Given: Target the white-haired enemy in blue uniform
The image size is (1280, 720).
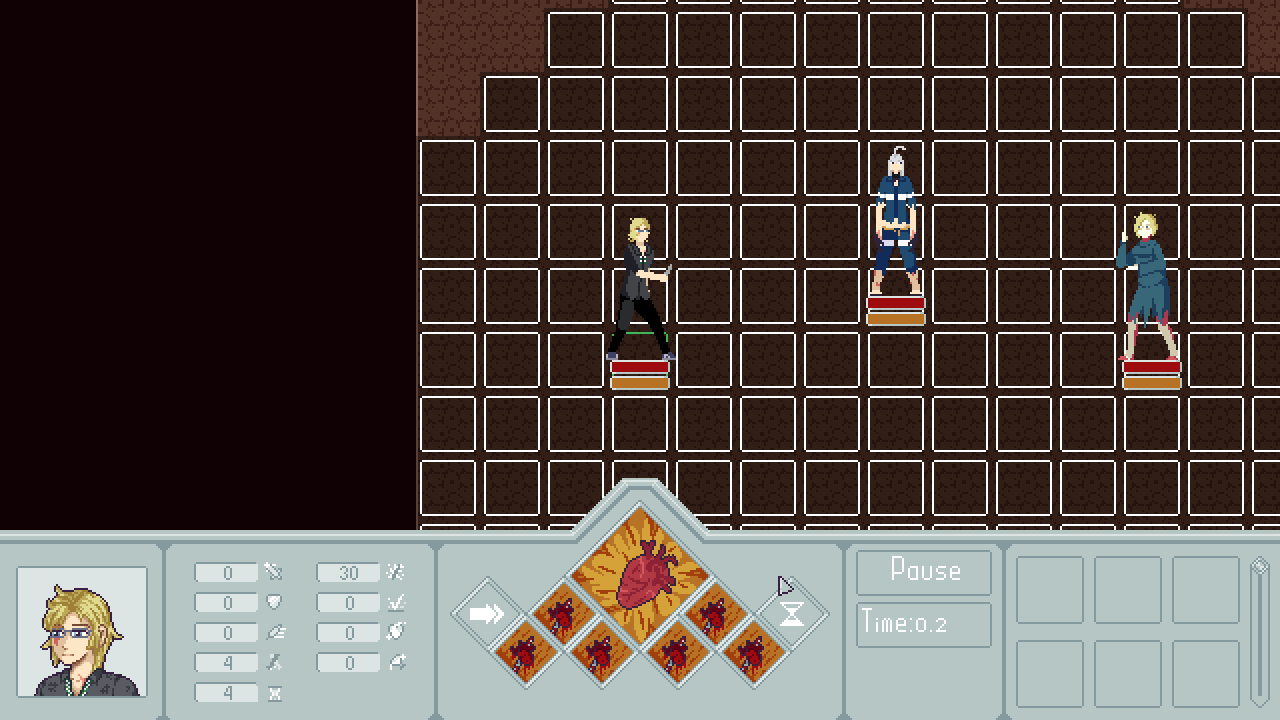Looking at the screenshot, I should (x=896, y=225).
